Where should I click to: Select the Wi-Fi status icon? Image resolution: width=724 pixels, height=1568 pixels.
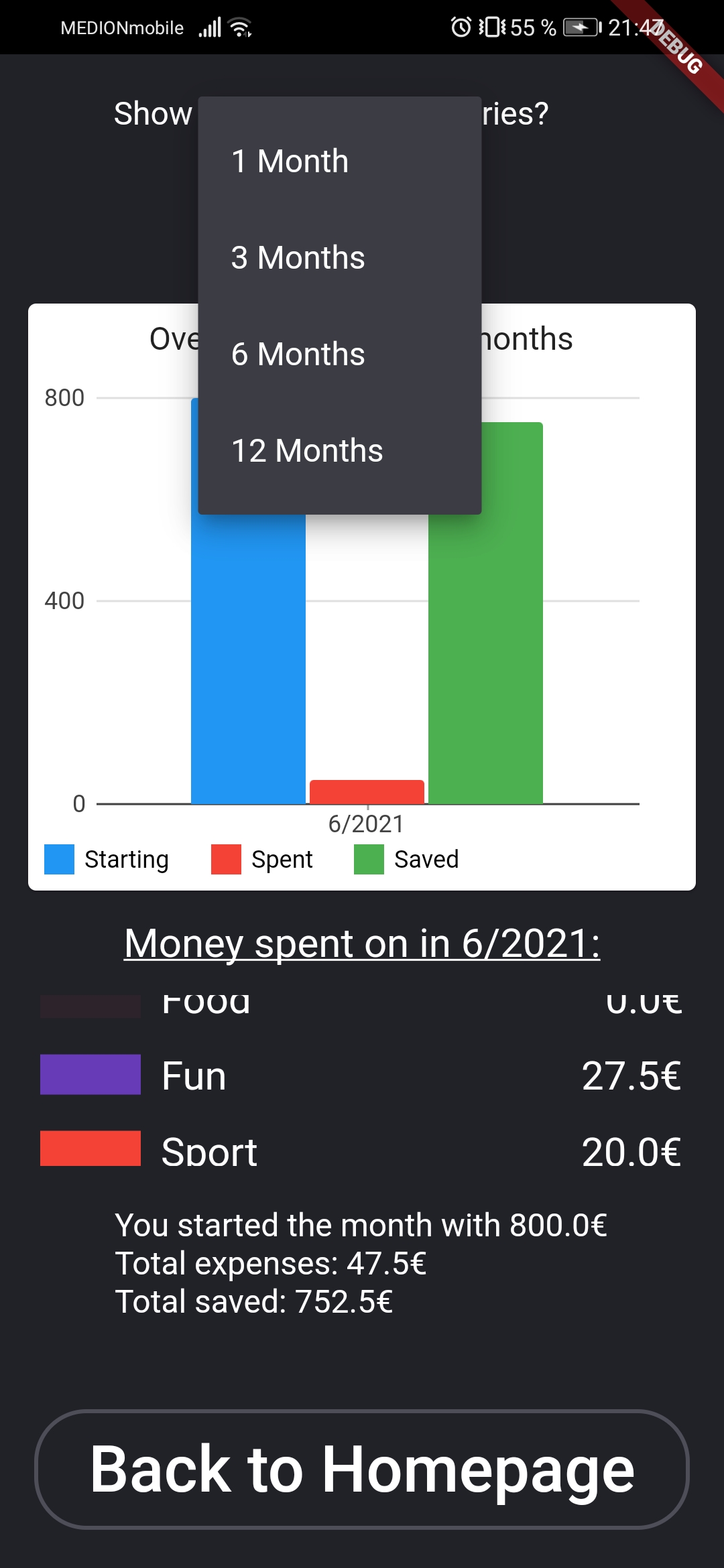(x=239, y=27)
